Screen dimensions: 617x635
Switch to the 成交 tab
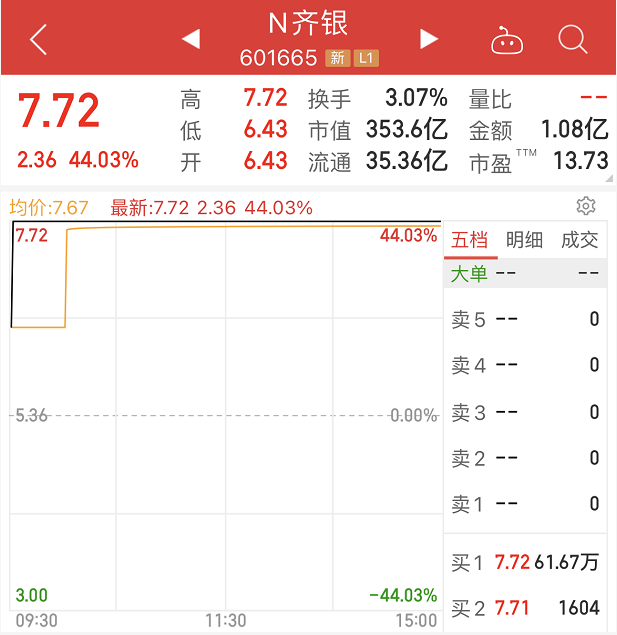(580, 240)
